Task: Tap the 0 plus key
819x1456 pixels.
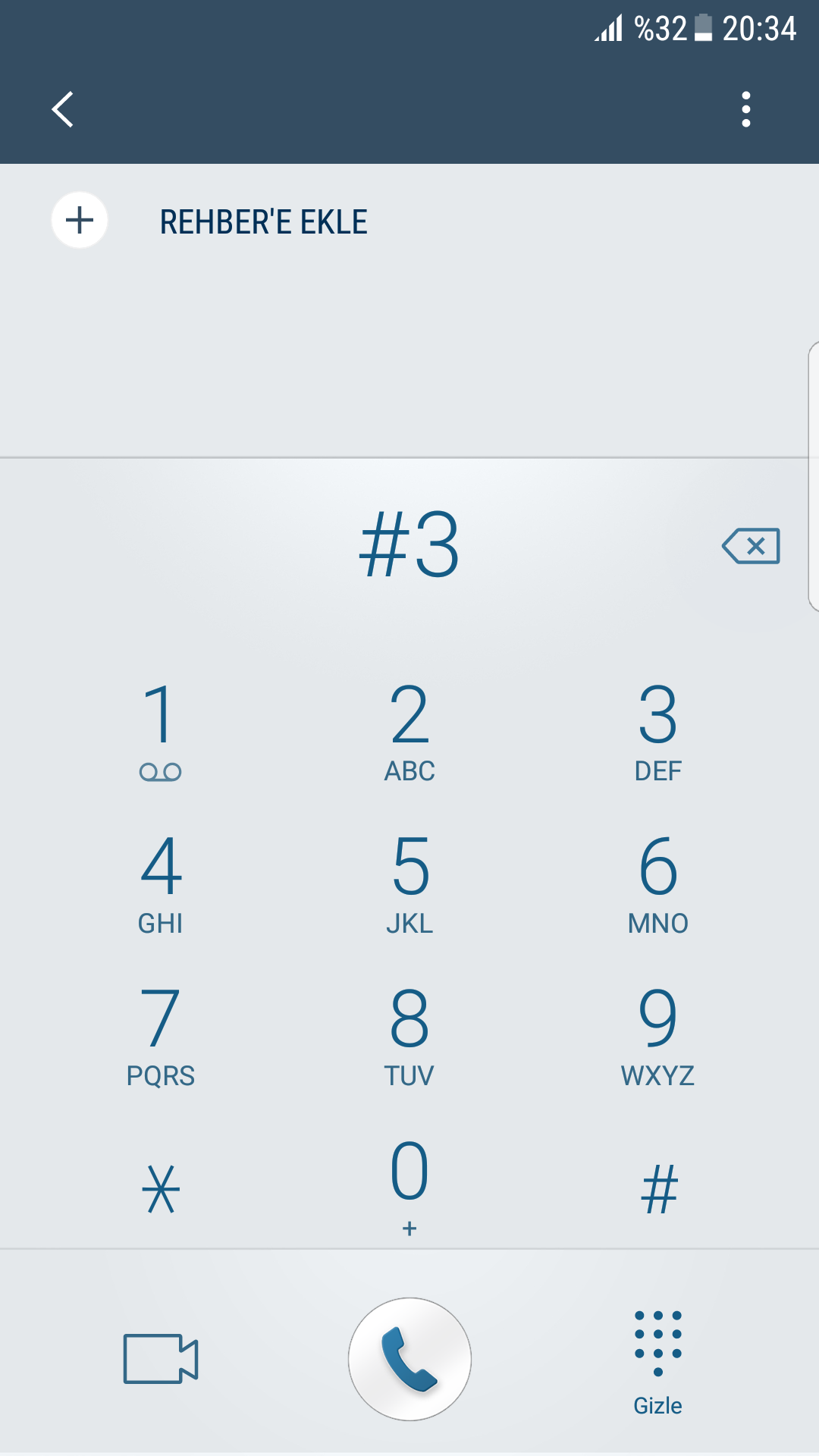Action: (x=409, y=1185)
